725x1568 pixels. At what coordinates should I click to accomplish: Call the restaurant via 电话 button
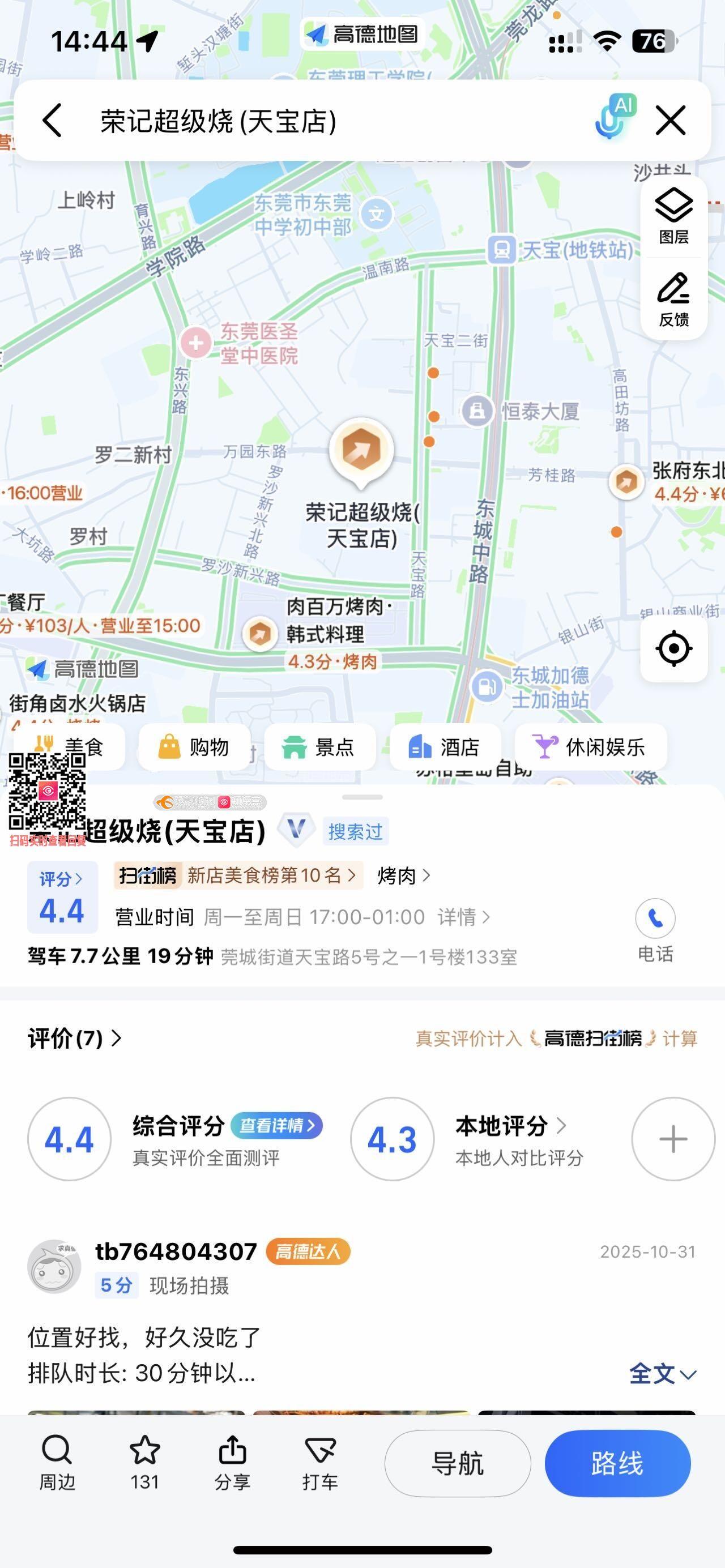[x=655, y=928]
